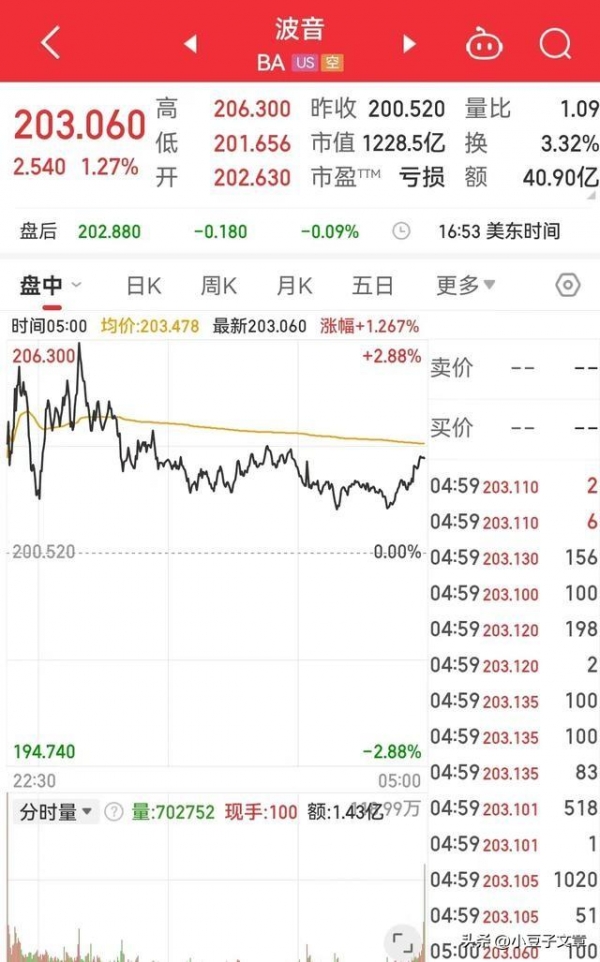Switch to the 周K tab

click(218, 286)
